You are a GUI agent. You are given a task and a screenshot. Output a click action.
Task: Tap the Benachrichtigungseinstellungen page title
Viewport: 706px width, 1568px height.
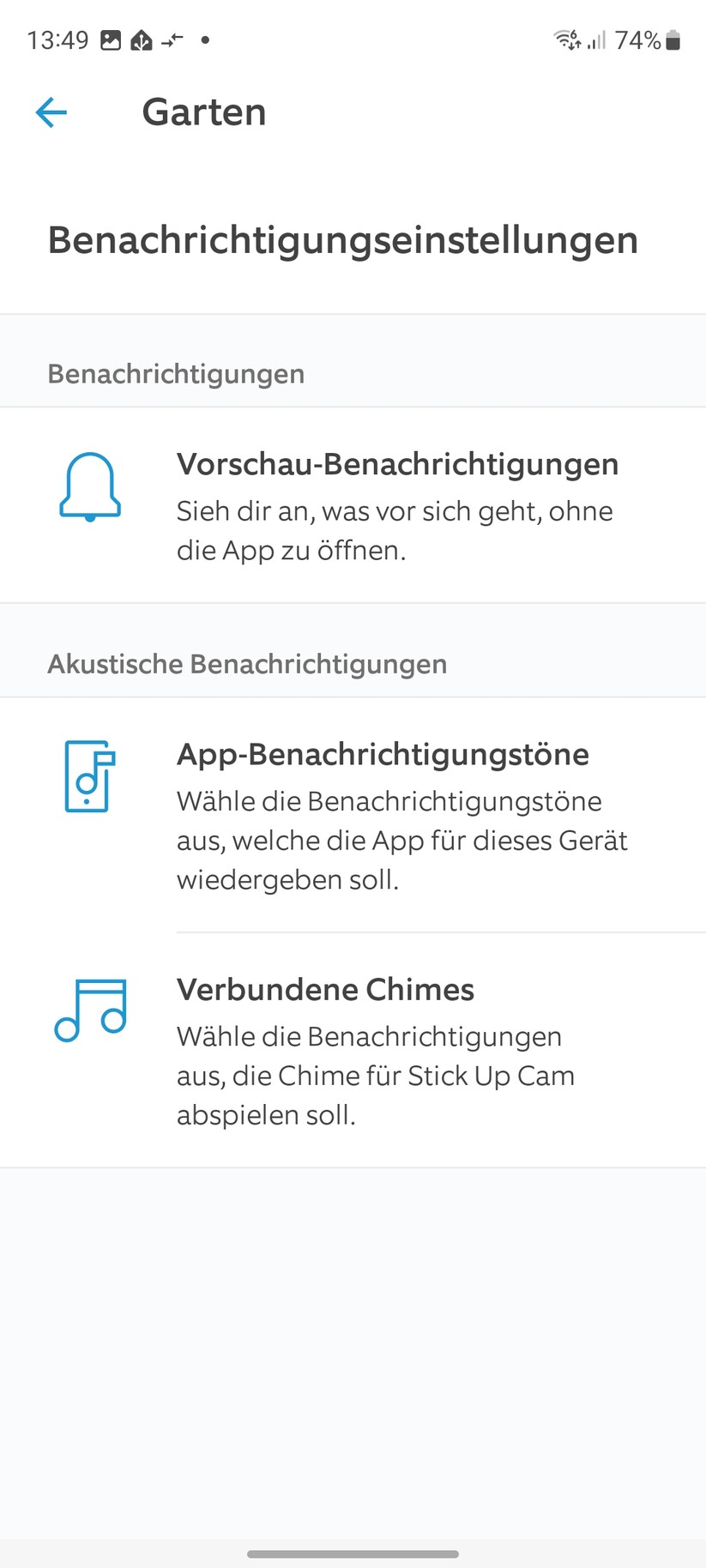pos(343,241)
